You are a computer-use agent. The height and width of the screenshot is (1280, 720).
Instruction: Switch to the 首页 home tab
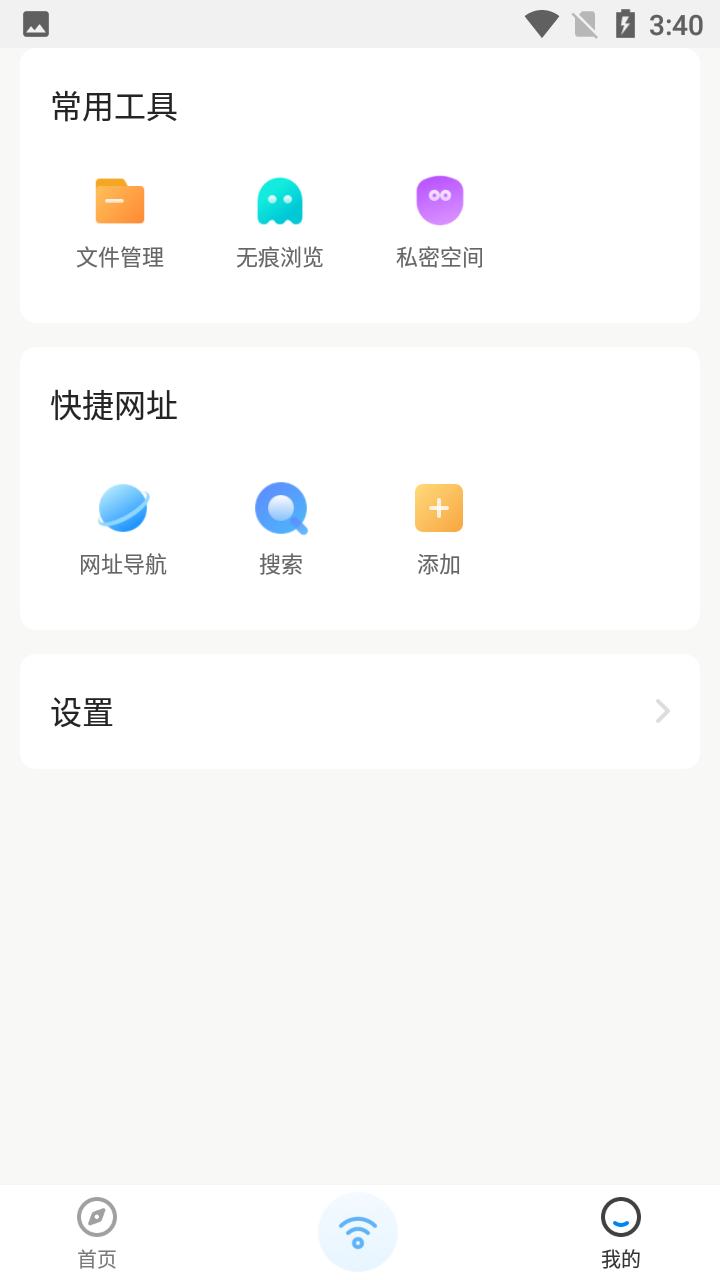96,1231
